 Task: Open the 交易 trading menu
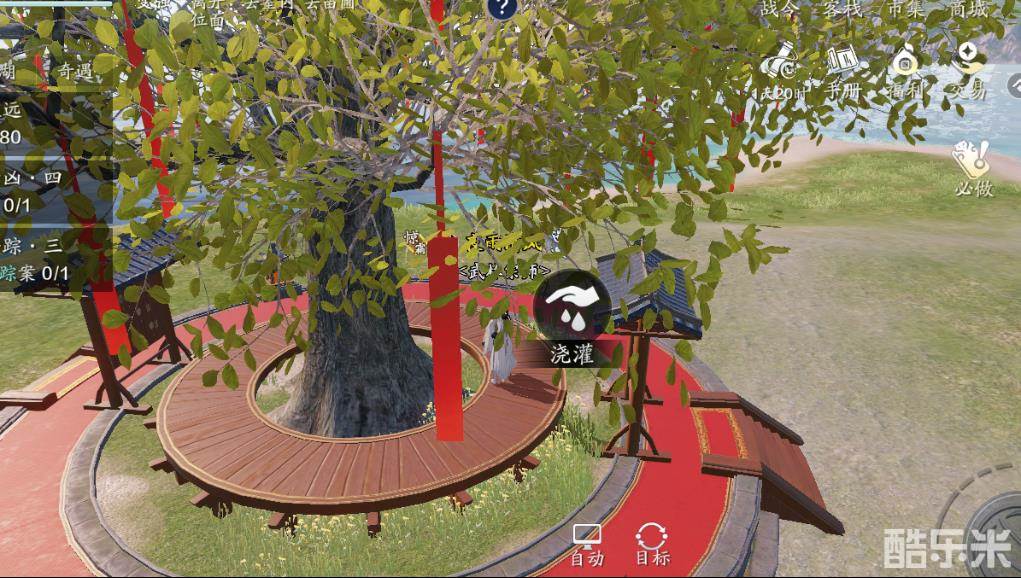click(967, 68)
